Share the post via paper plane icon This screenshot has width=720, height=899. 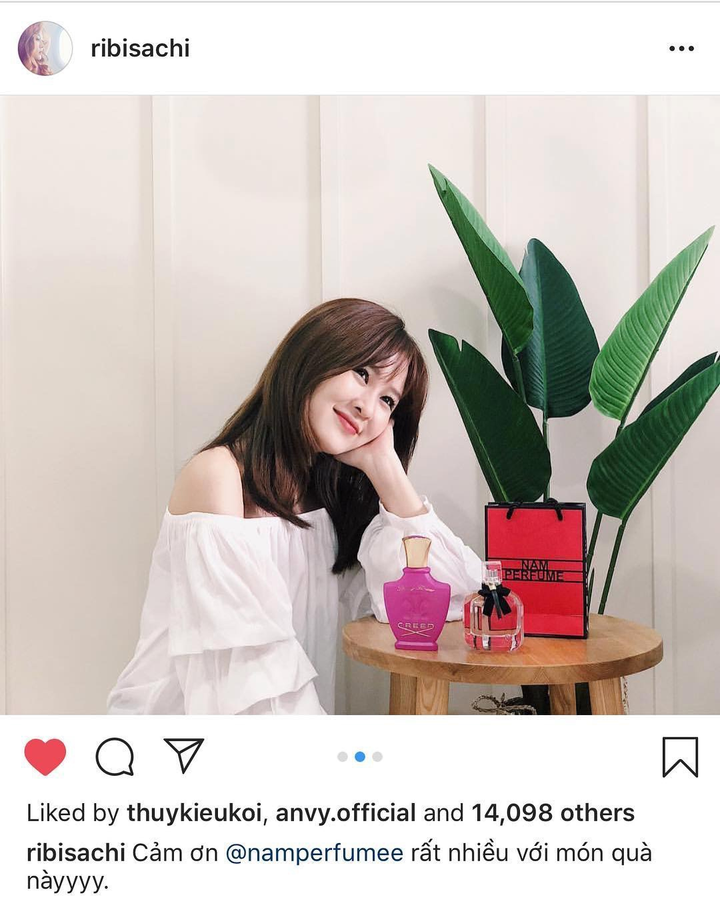[184, 755]
